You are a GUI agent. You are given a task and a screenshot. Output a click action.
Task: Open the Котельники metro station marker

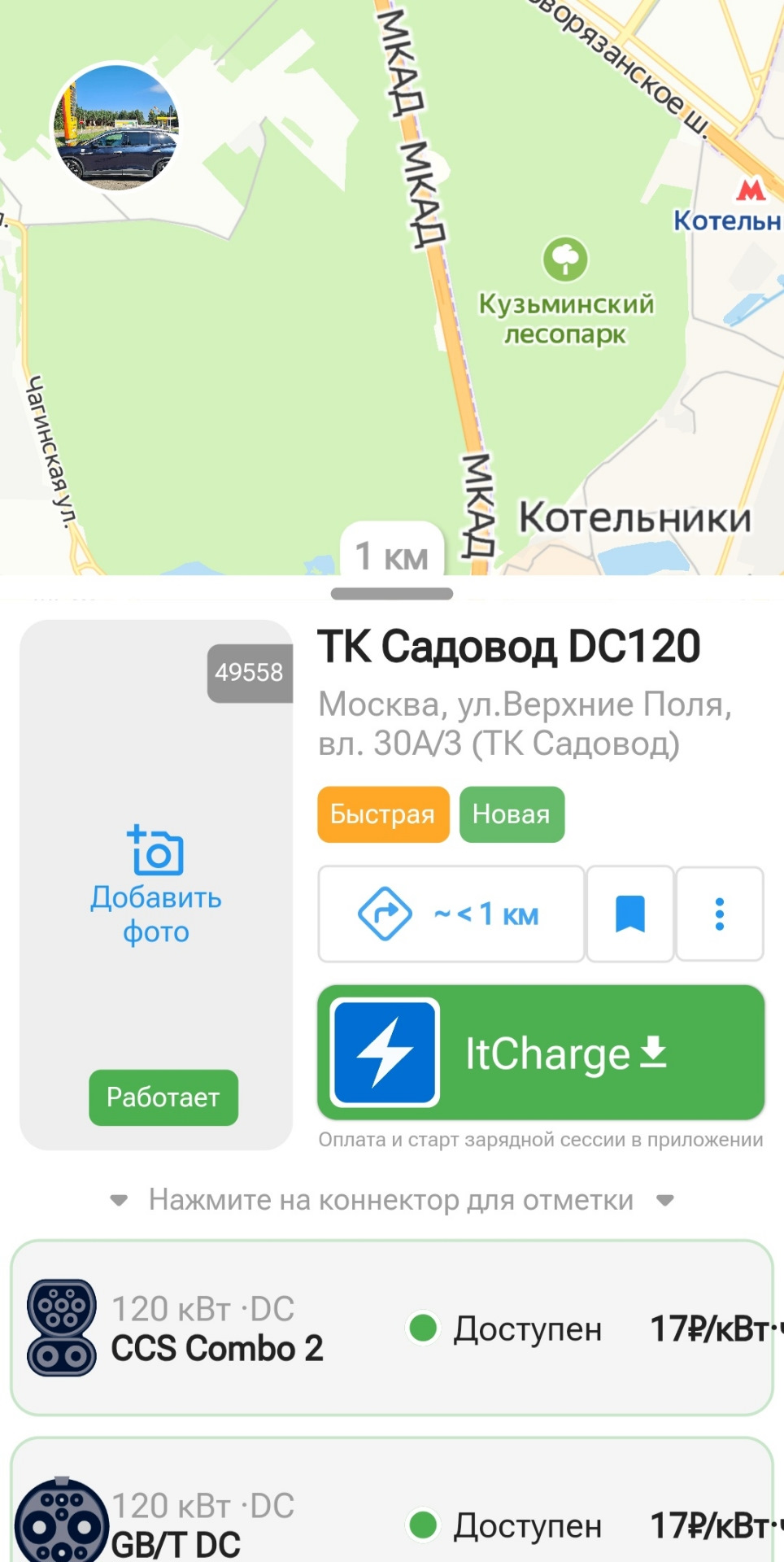pos(751,192)
